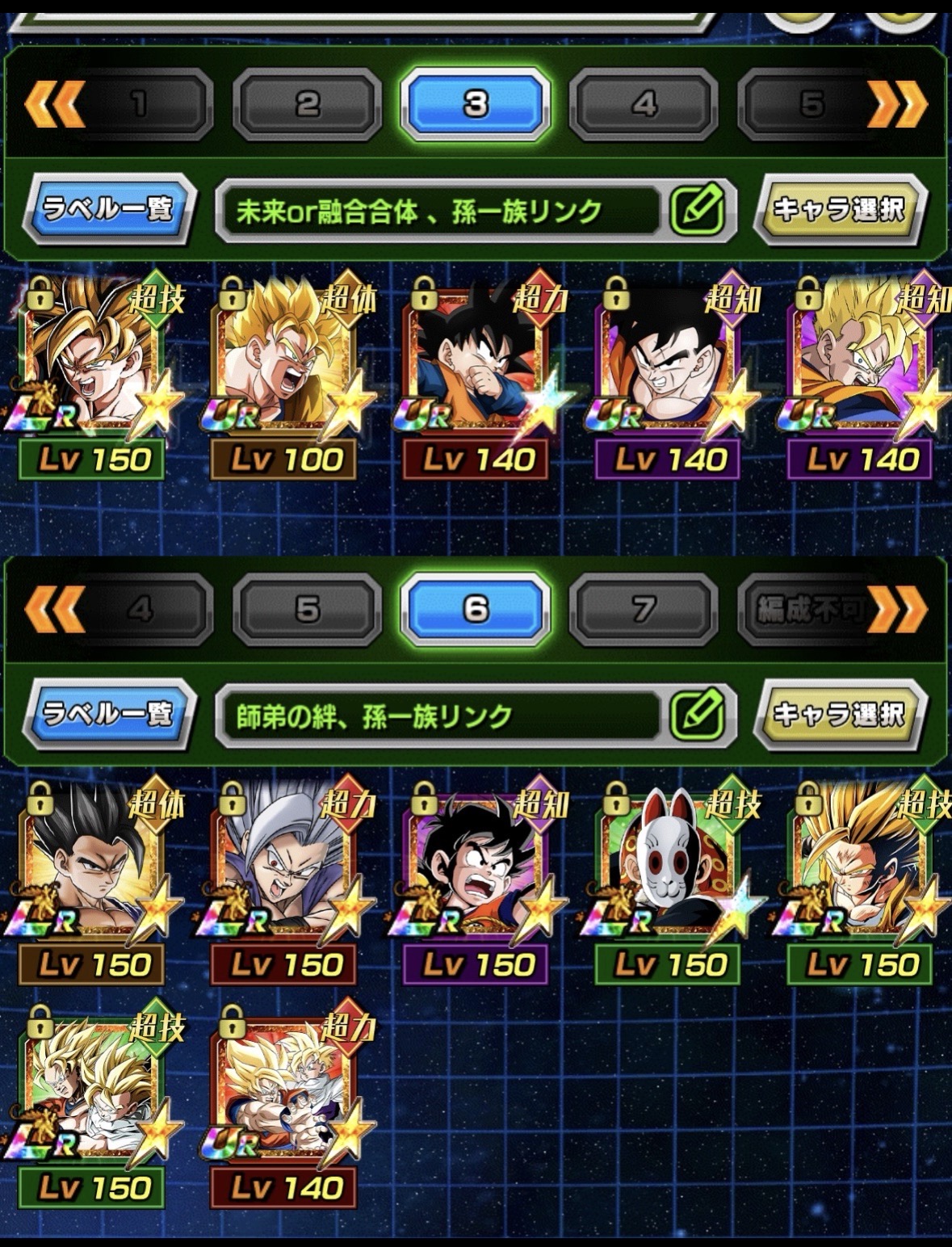Select team slot 3
952x1247 pixels.
pos(476,104)
